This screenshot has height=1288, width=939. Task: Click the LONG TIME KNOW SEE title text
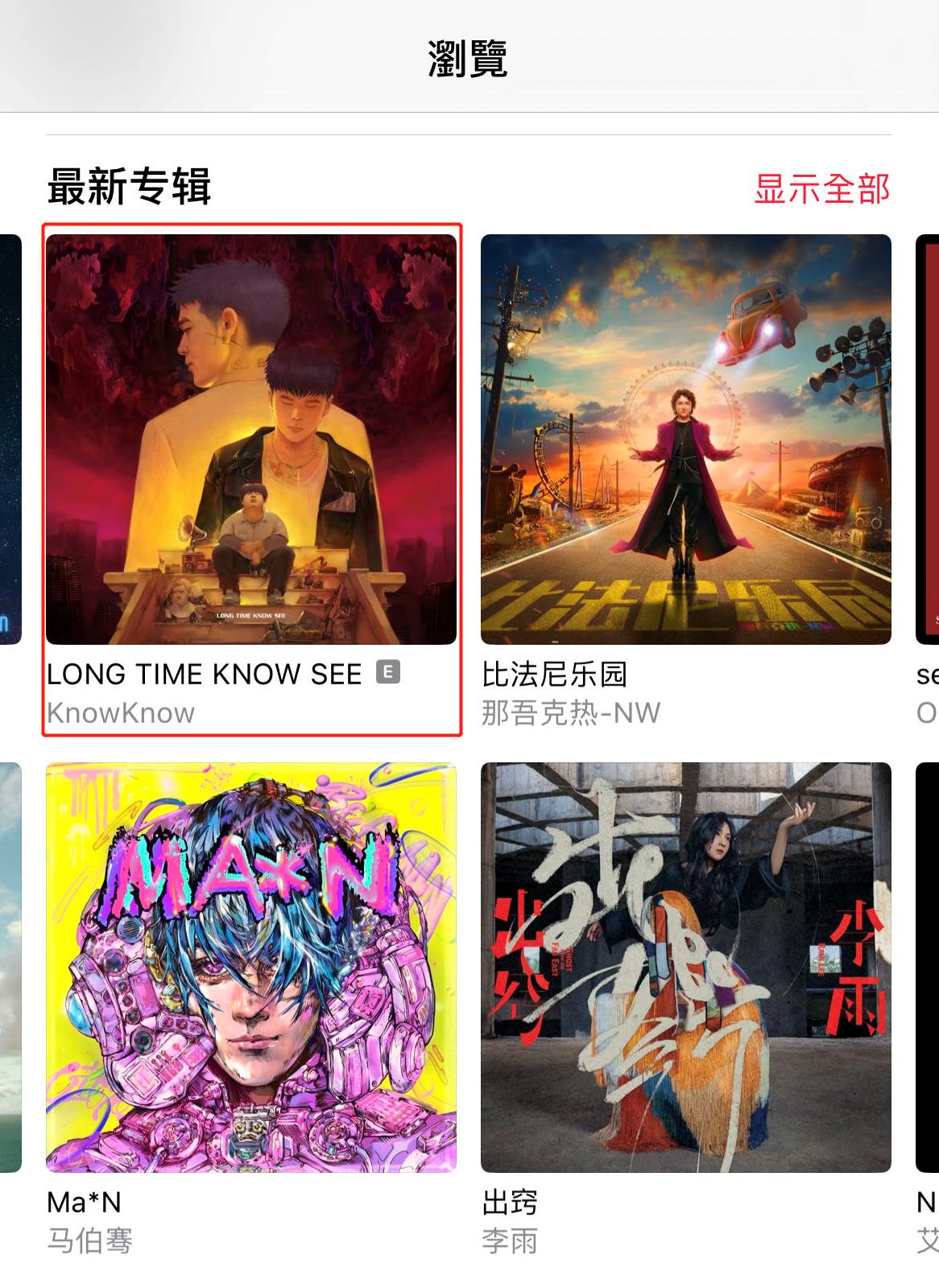204,675
